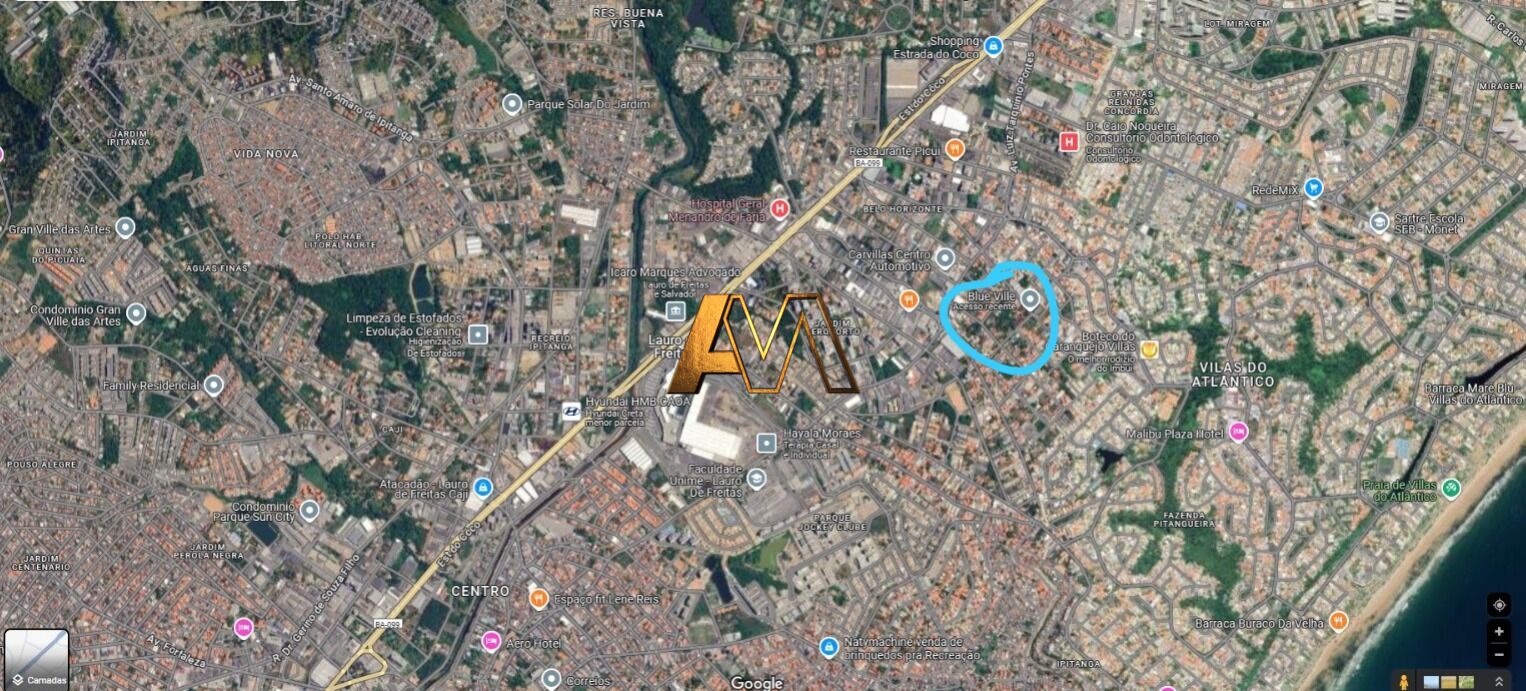Open the Camadas layers switcher
The height and width of the screenshot is (691, 1526).
pos(36,658)
